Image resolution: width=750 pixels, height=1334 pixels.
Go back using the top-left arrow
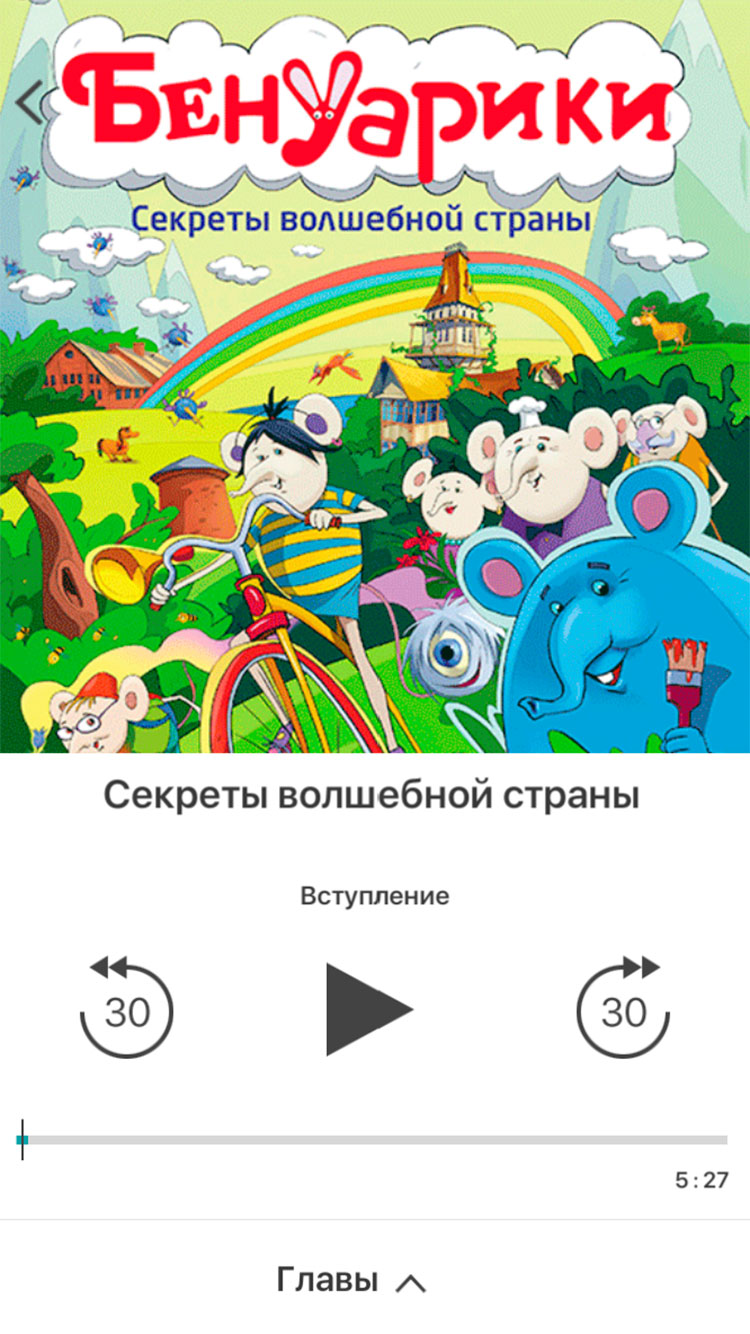pos(30,103)
